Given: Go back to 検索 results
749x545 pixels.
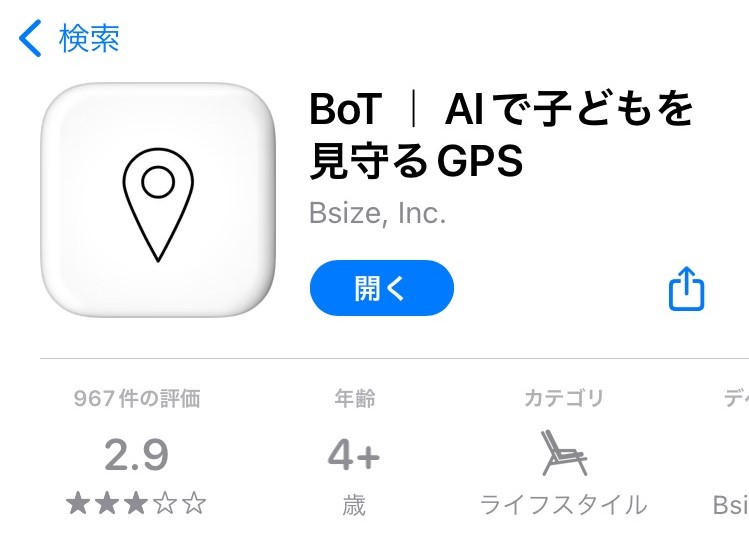Looking at the screenshot, I should click(x=68, y=39).
